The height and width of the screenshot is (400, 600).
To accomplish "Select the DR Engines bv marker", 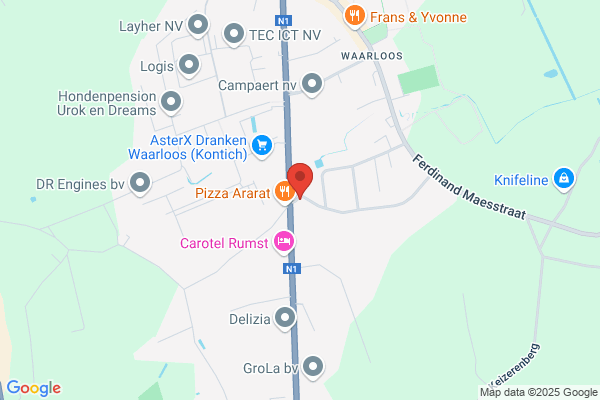I will click(140, 183).
